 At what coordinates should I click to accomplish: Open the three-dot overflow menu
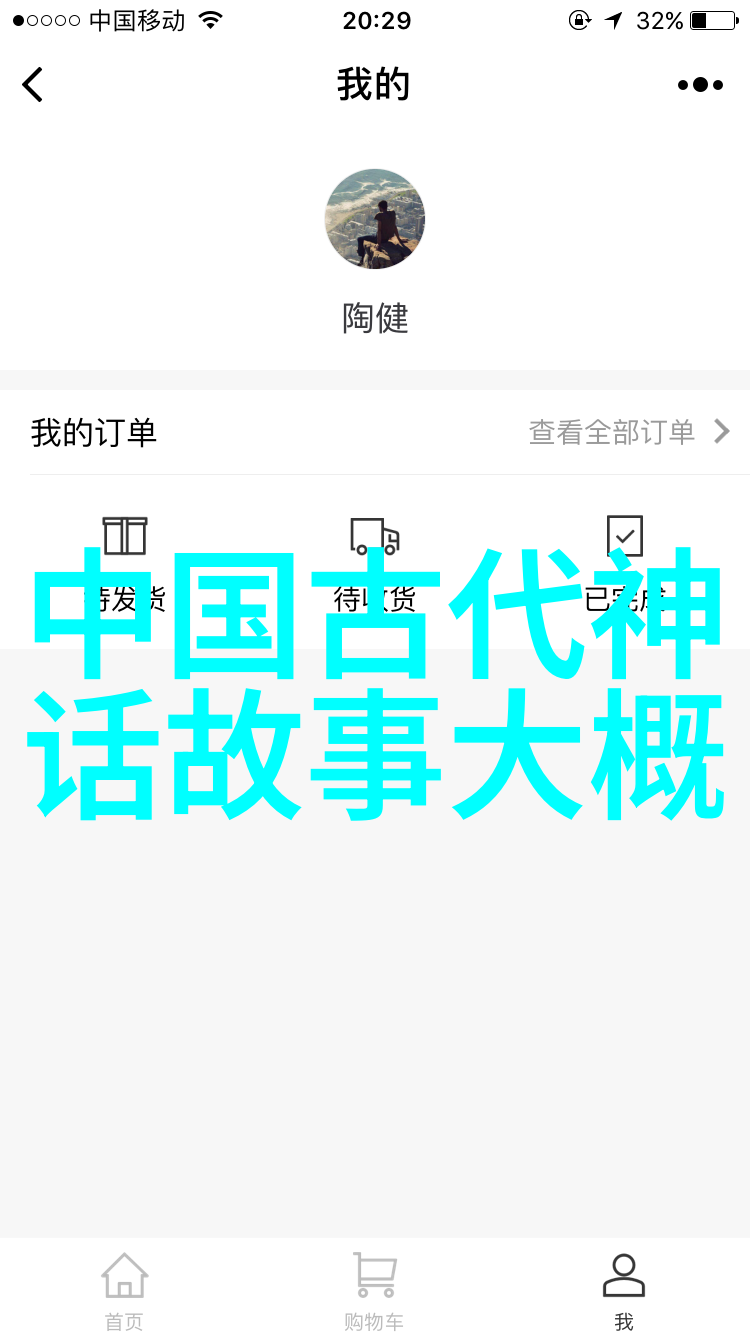[x=700, y=85]
